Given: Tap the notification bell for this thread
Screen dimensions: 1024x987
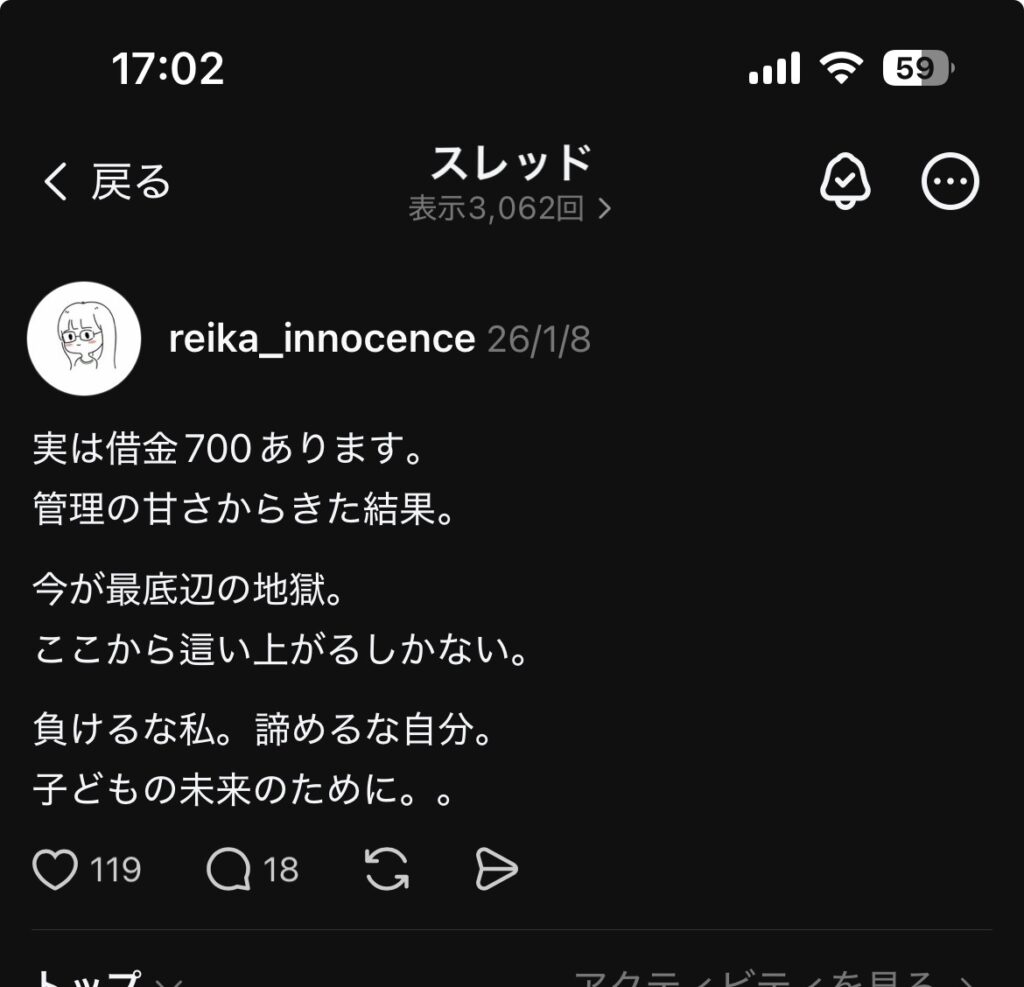Looking at the screenshot, I should pyautogui.click(x=845, y=182).
